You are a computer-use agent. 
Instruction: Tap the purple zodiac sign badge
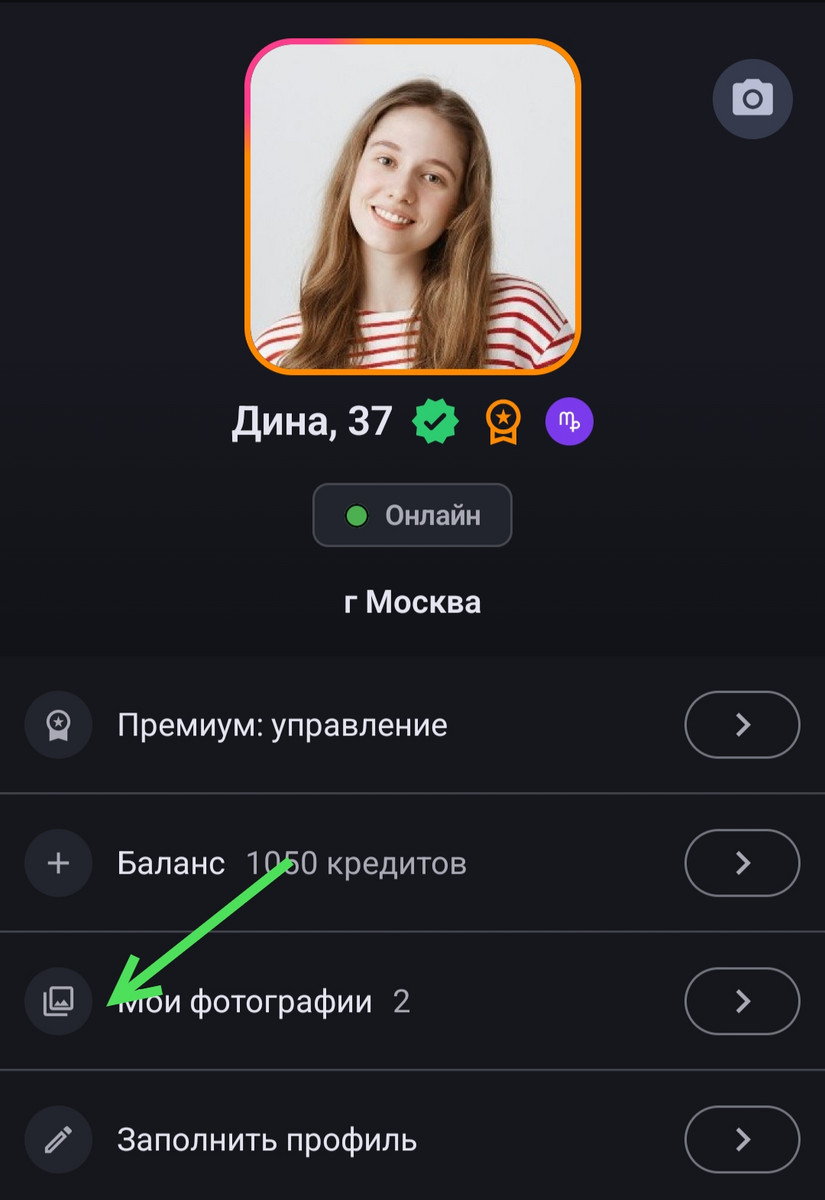(x=569, y=422)
